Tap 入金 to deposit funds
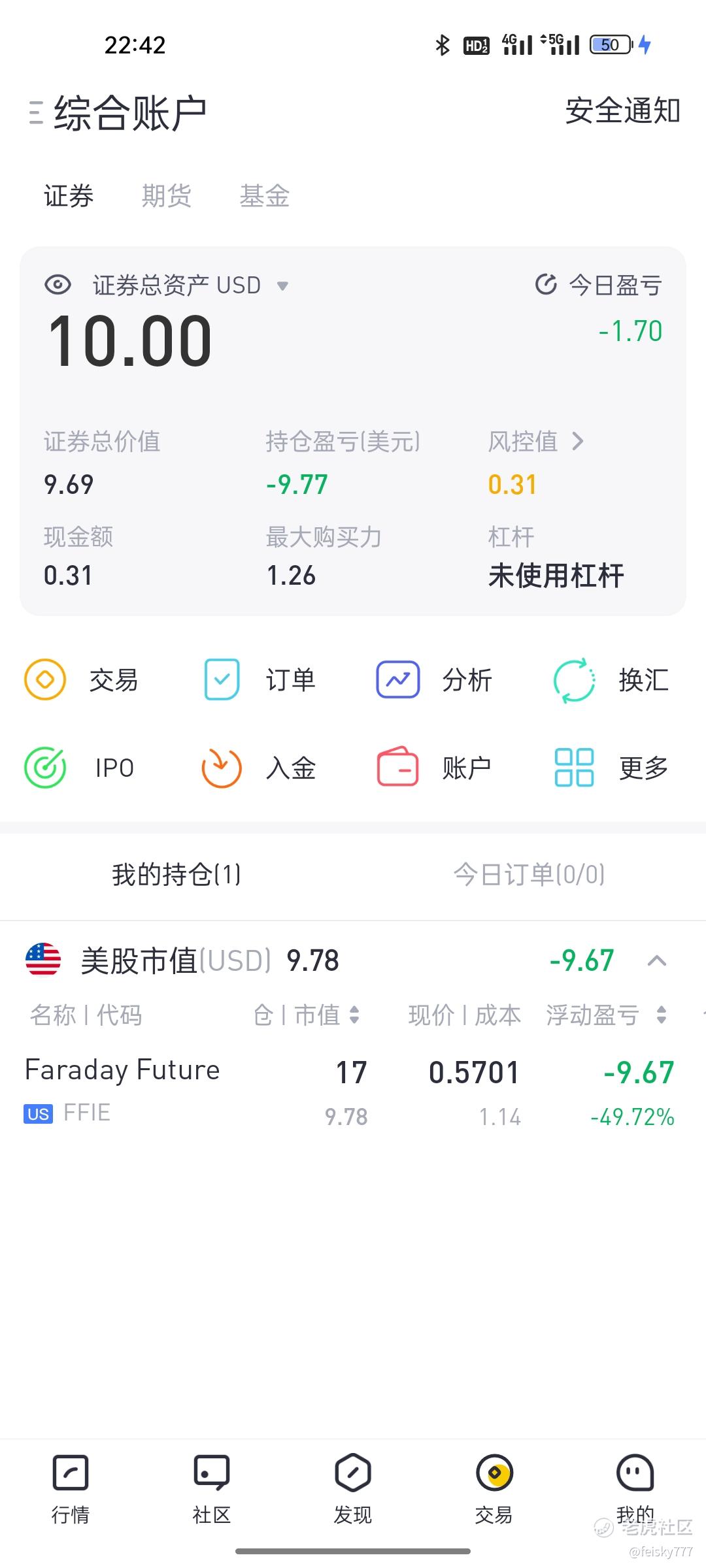Viewport: 706px width, 1568px height. (259, 768)
